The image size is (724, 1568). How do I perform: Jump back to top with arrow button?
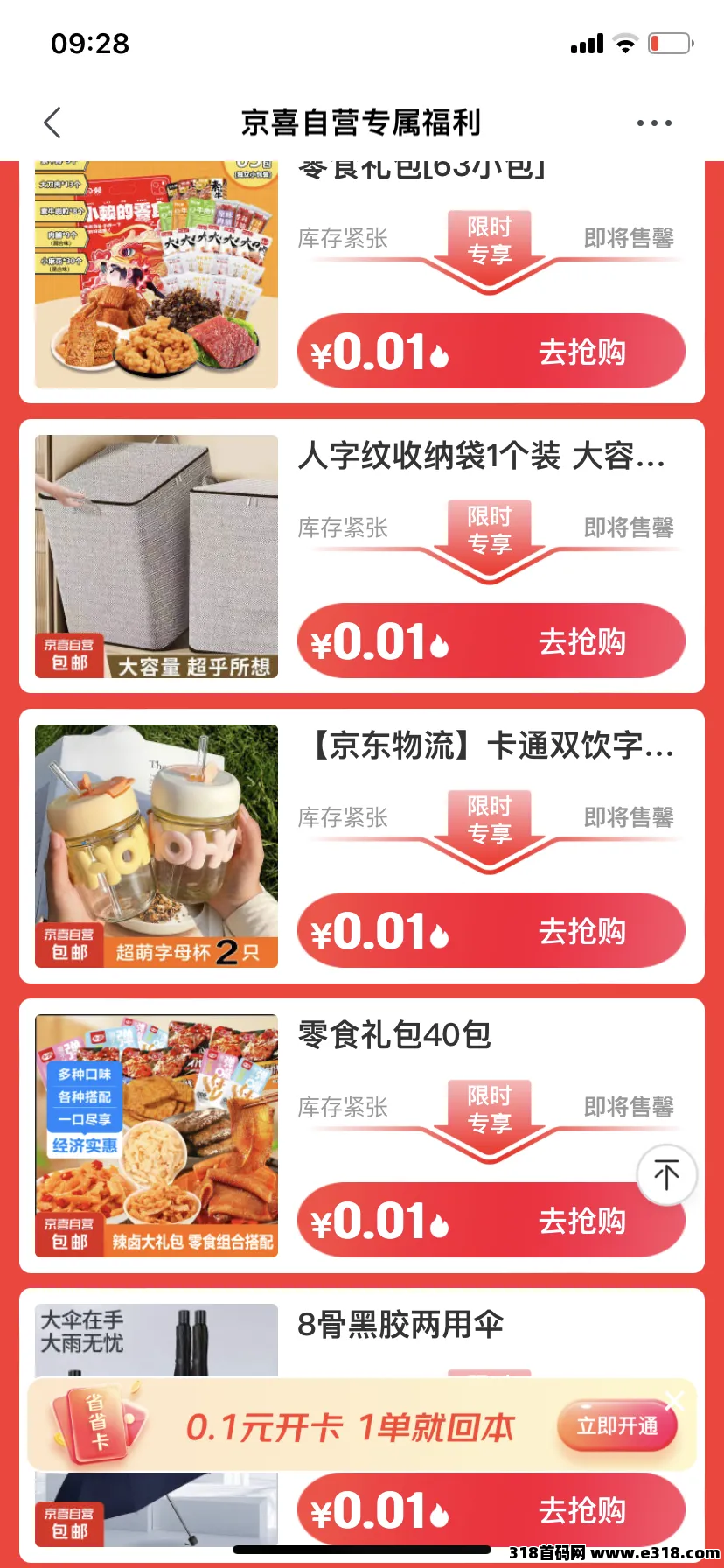click(x=666, y=1175)
